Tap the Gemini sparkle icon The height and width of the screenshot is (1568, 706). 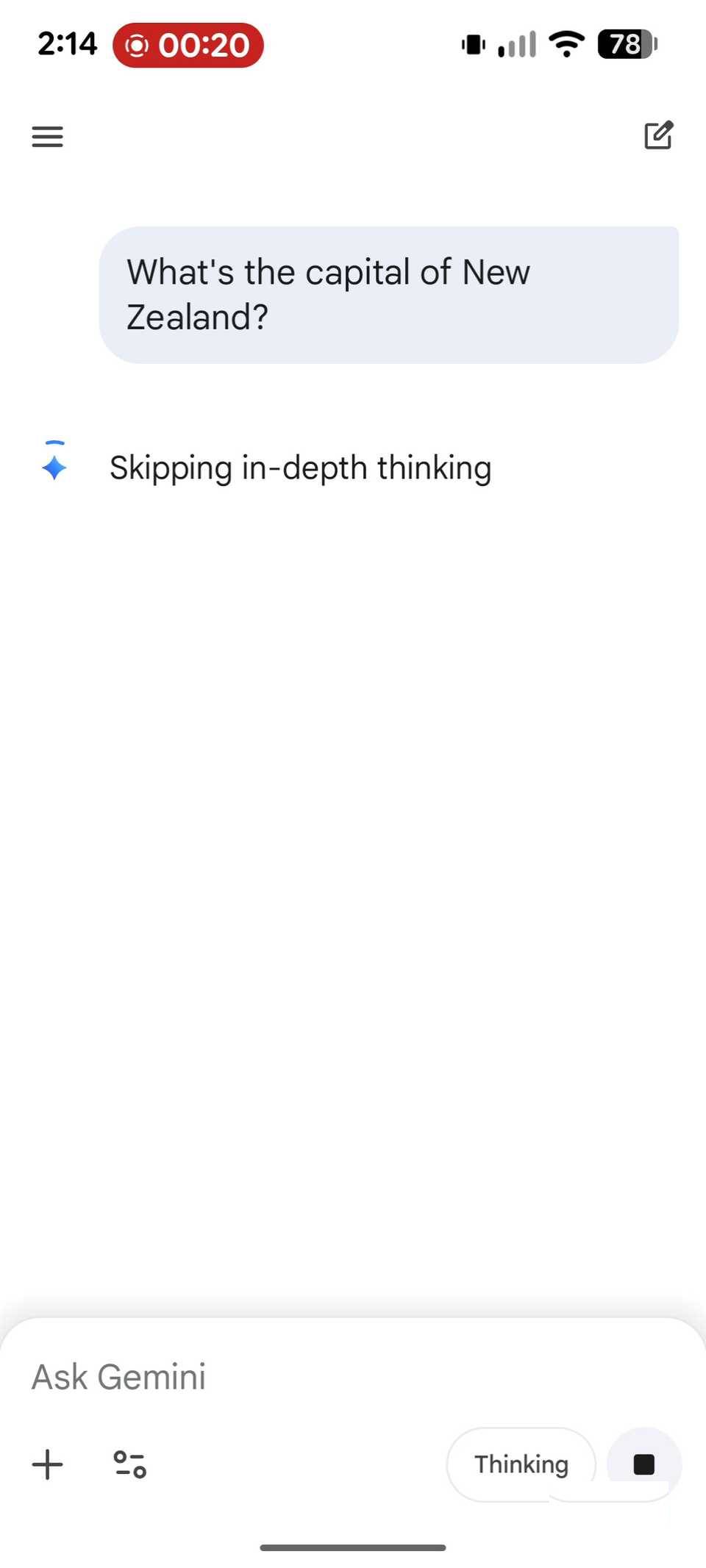[55, 468]
